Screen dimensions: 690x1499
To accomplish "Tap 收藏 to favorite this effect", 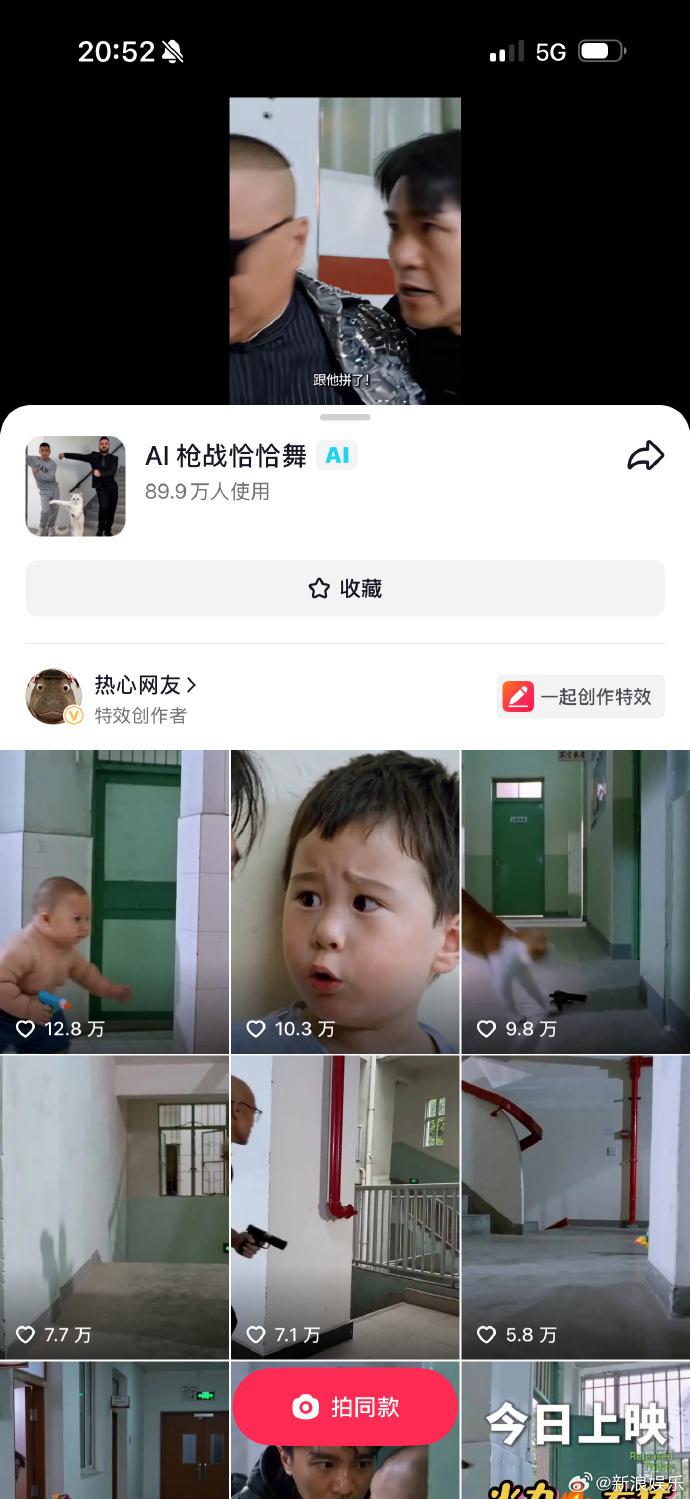I will click(345, 588).
